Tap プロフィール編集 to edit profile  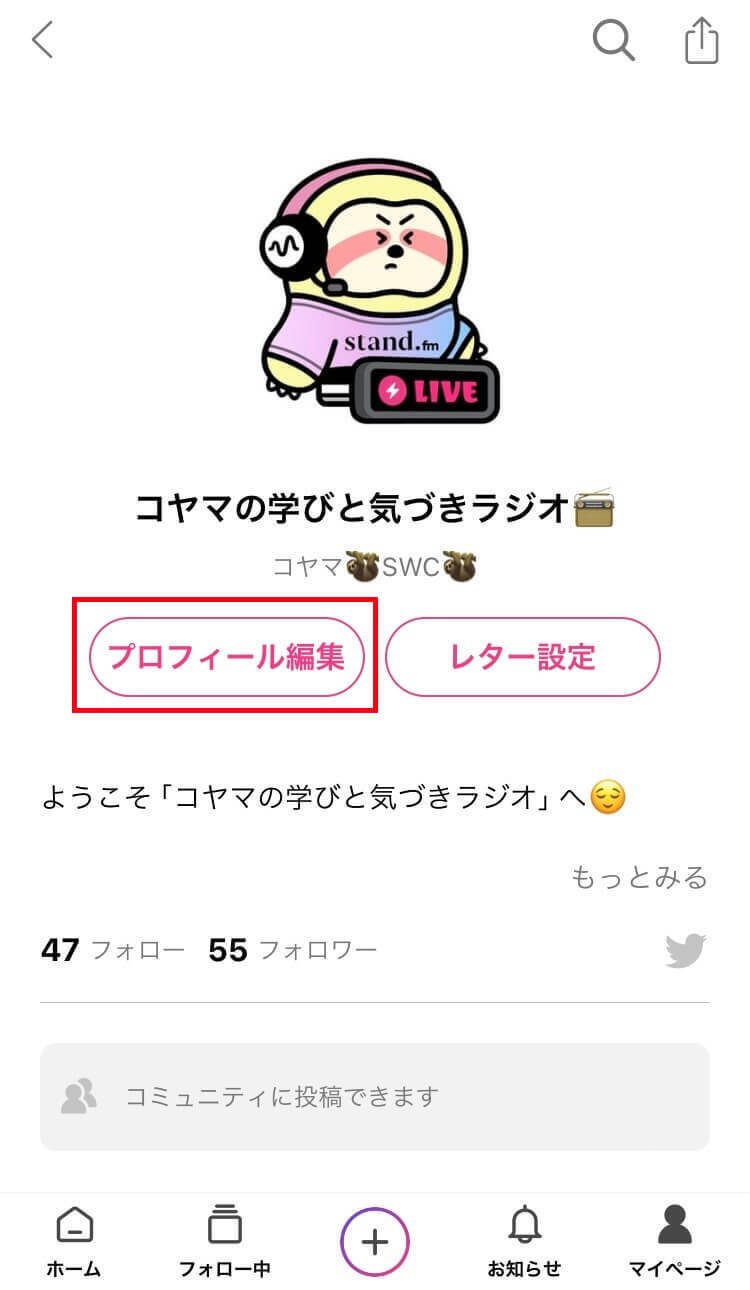tap(225, 657)
